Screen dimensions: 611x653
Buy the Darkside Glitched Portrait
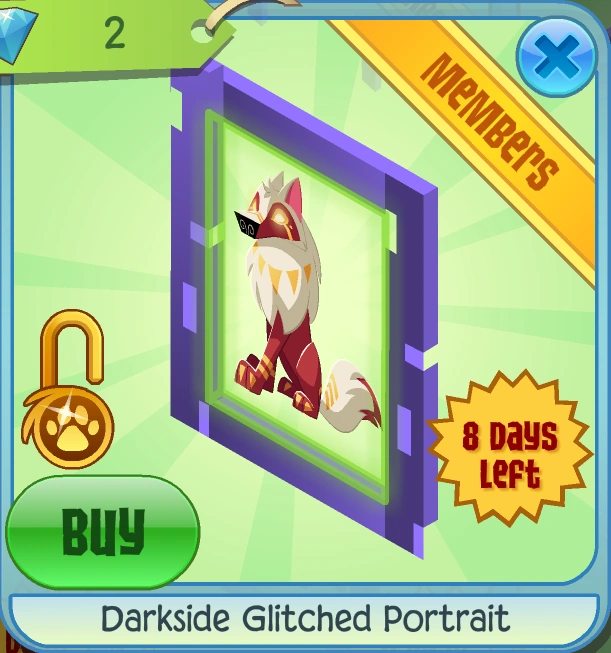pos(102,532)
